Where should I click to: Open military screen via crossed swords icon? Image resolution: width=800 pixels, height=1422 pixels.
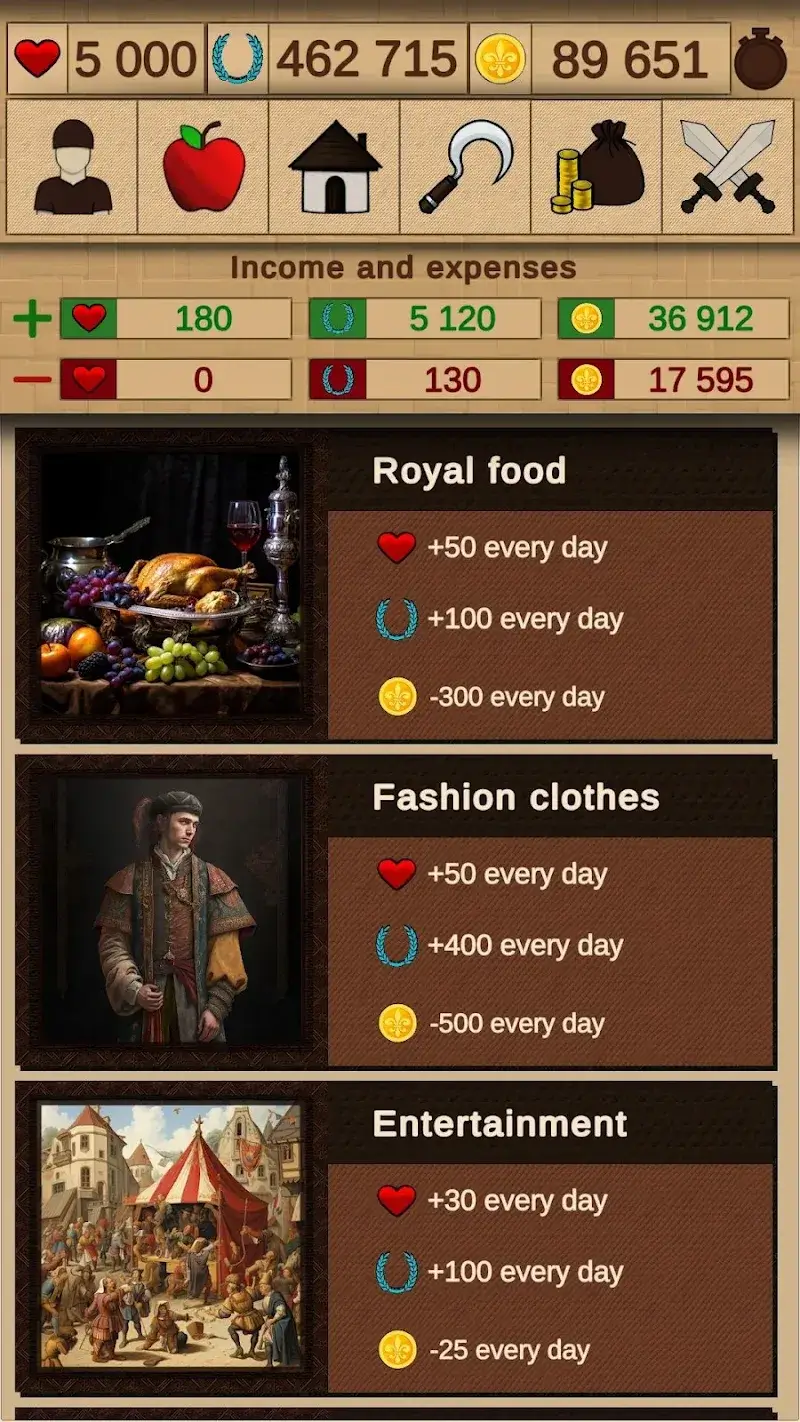728,166
